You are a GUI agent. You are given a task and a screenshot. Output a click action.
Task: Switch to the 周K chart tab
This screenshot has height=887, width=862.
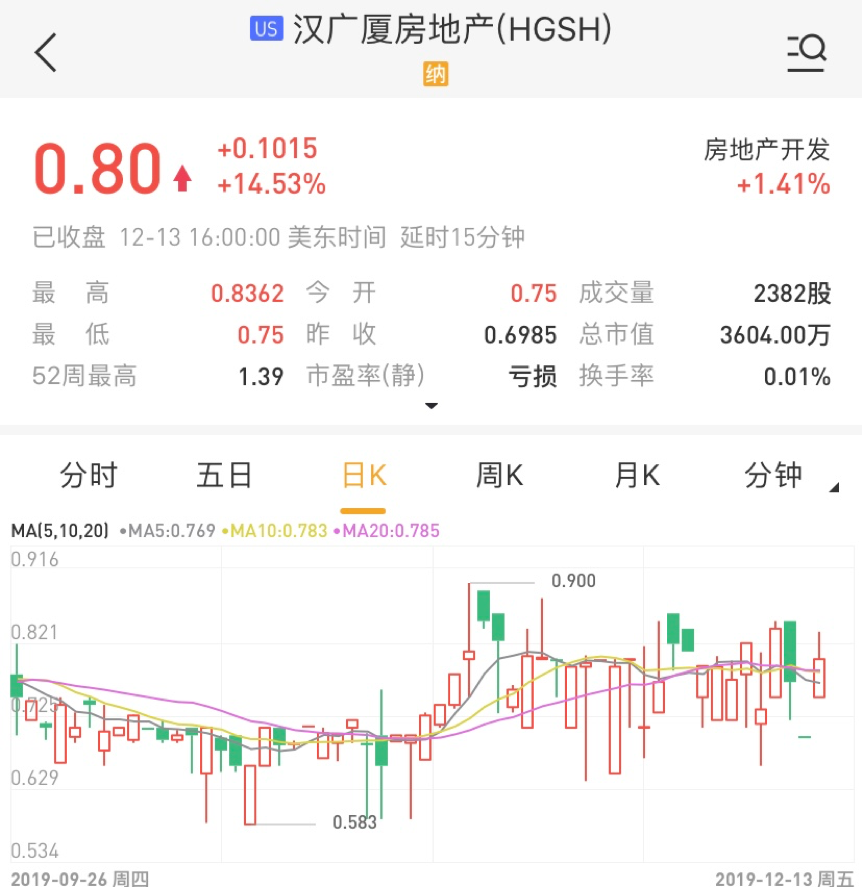pyautogui.click(x=499, y=475)
